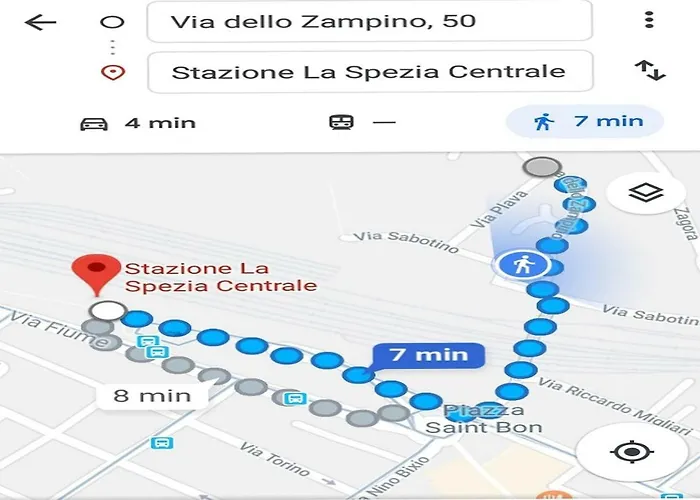Edit the starting point Via dello Zampino, 50
This screenshot has width=700, height=500.
pyautogui.click(x=368, y=21)
